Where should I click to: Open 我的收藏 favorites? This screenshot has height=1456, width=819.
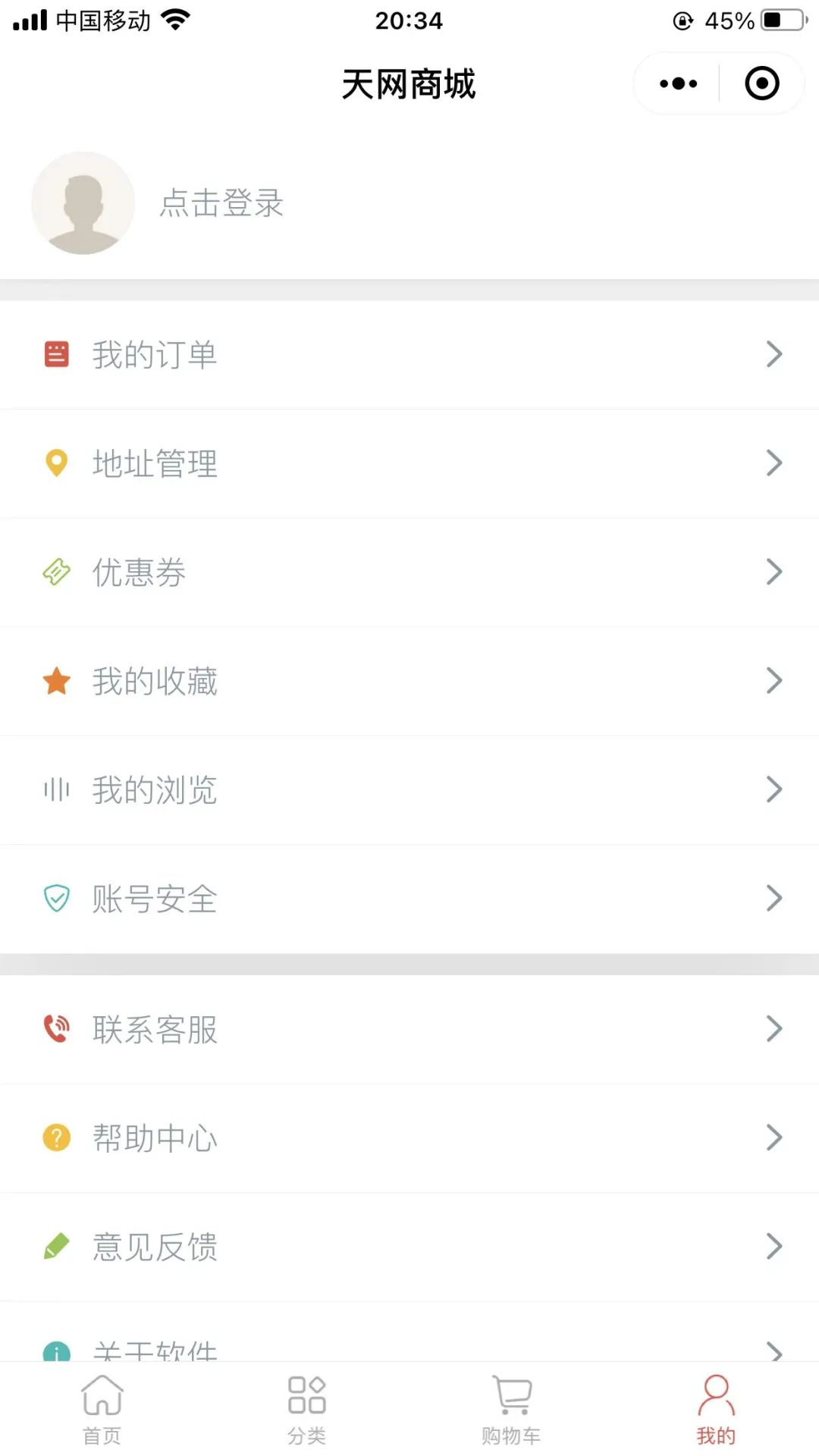click(409, 681)
